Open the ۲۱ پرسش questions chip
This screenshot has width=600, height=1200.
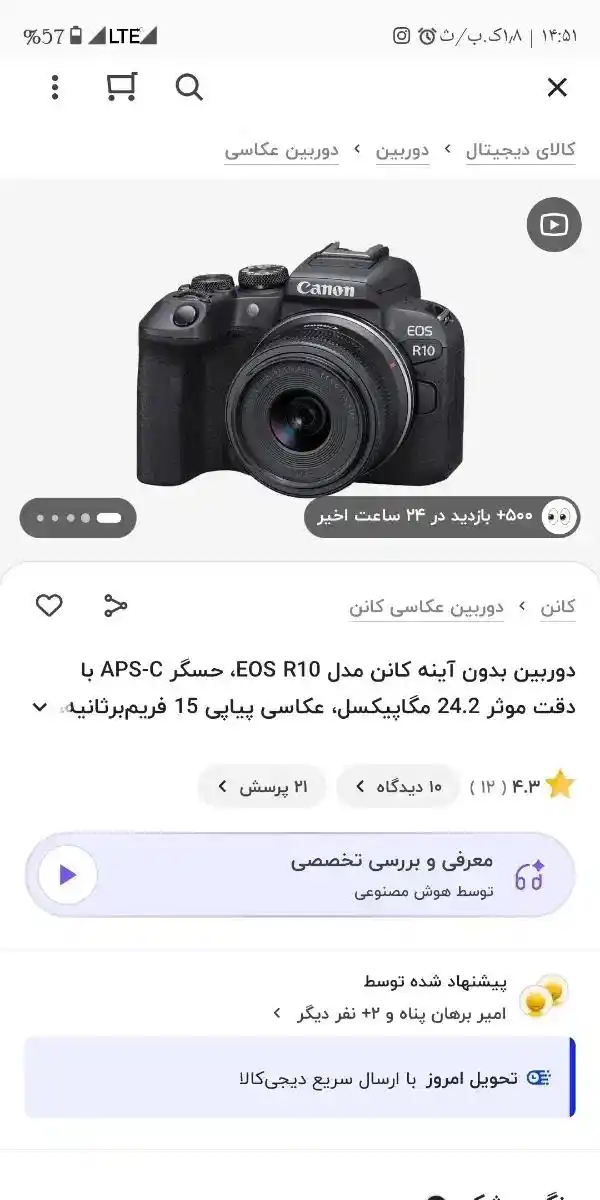(262, 787)
